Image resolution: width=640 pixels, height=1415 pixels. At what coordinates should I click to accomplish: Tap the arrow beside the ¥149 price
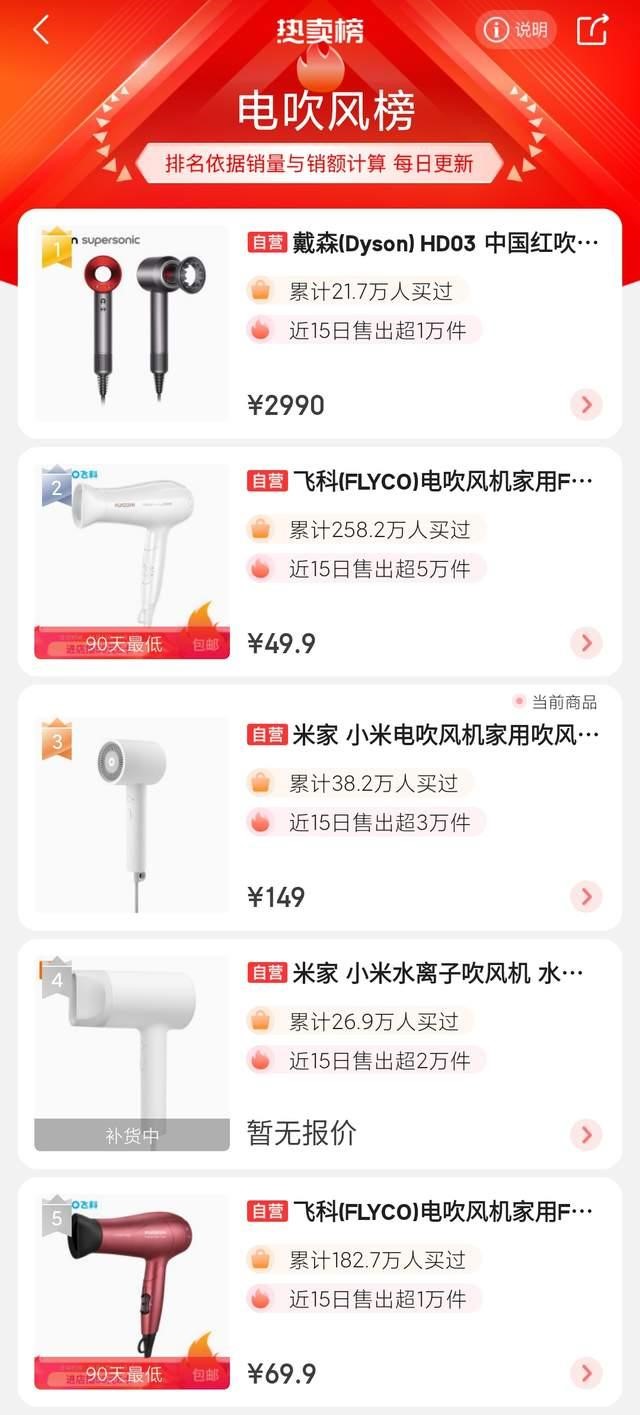[586, 897]
